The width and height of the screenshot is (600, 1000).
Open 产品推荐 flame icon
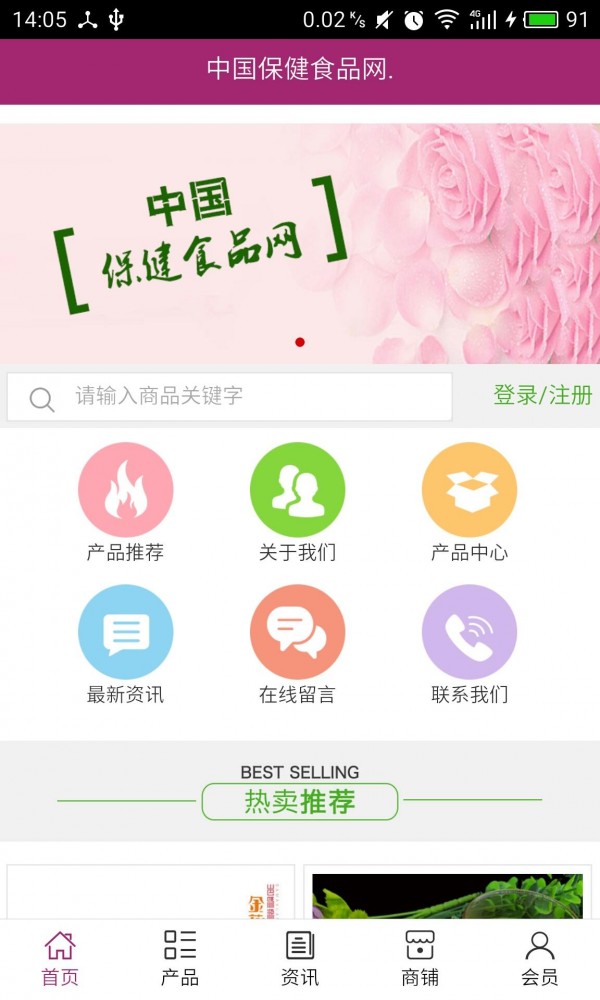coord(125,490)
